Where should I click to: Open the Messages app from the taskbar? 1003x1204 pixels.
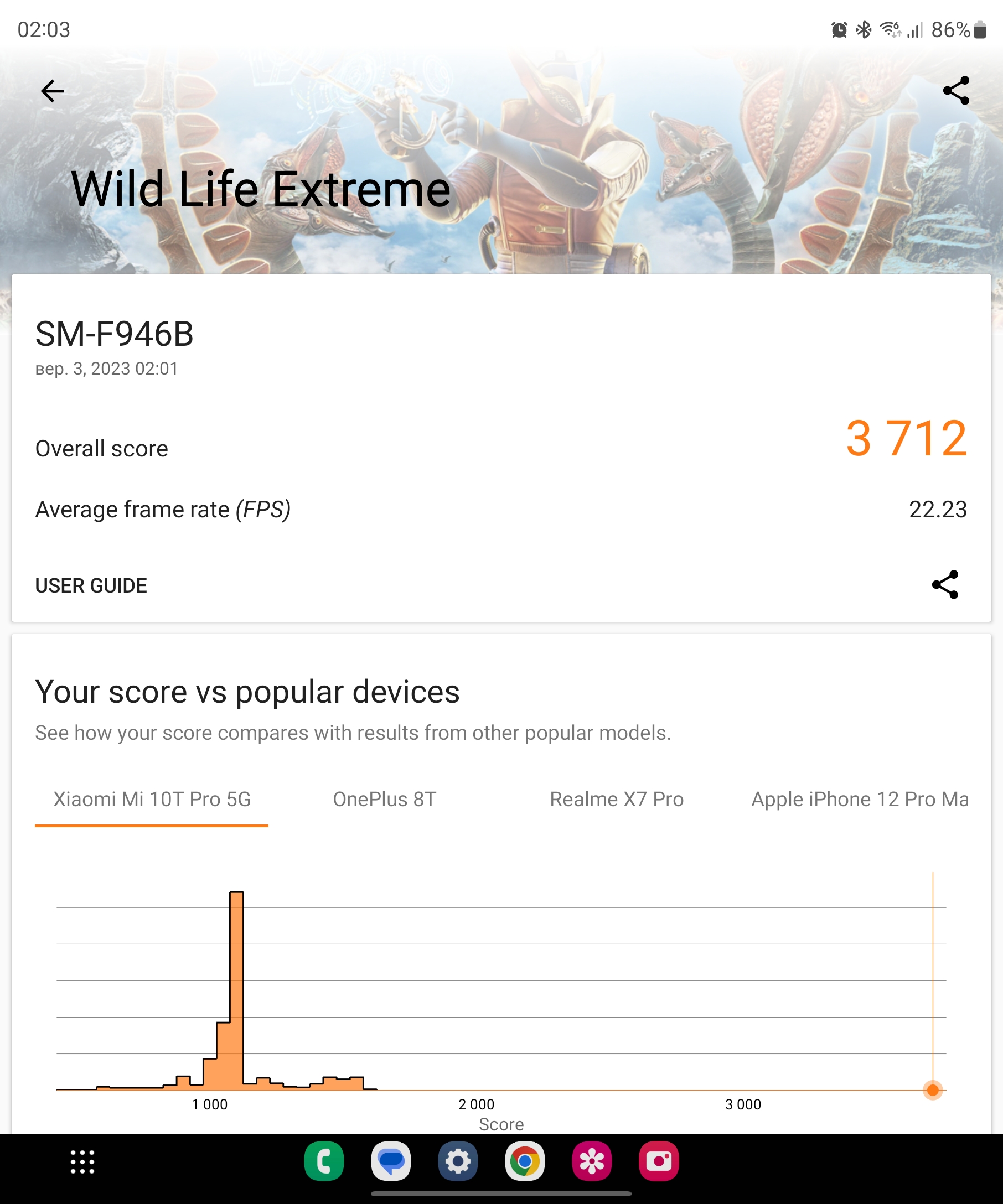391,1161
